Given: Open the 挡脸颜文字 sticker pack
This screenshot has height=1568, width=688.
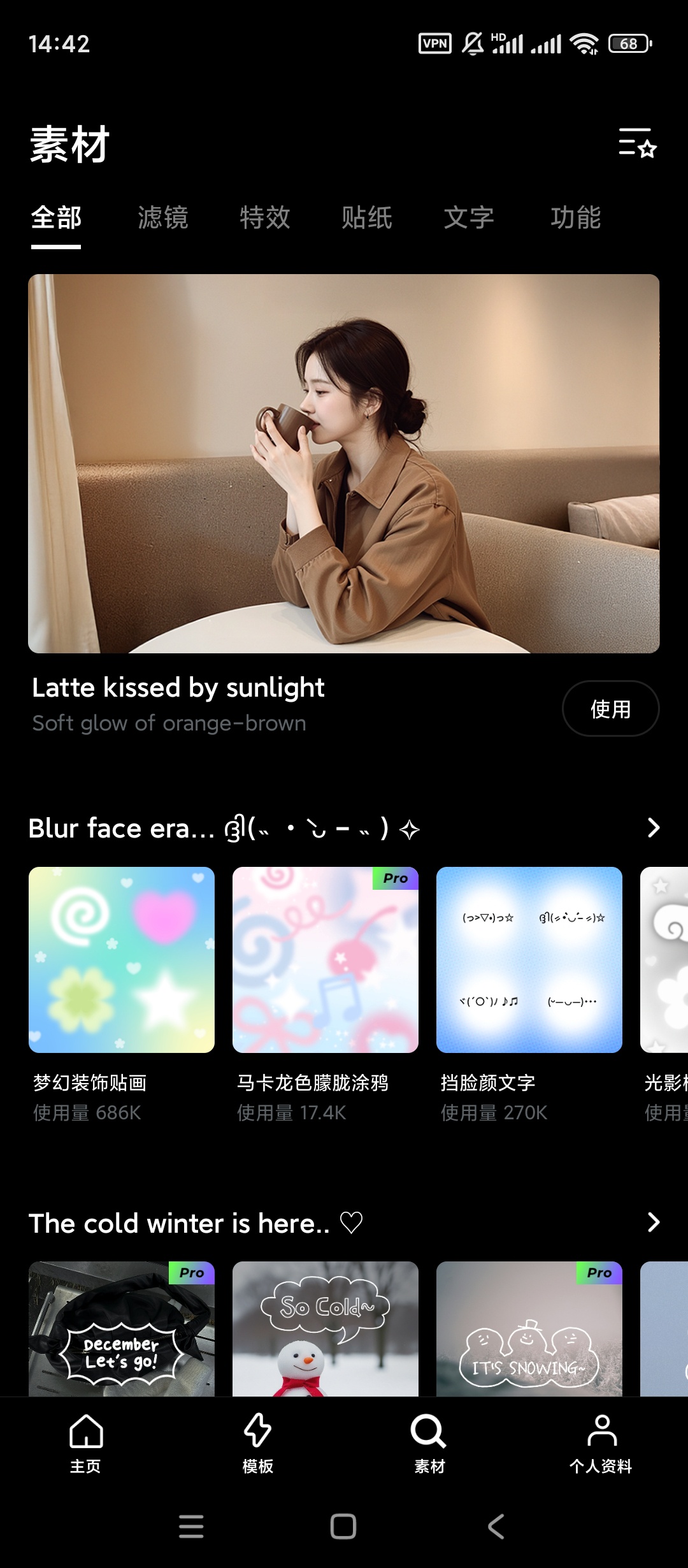Looking at the screenshot, I should click(529, 960).
